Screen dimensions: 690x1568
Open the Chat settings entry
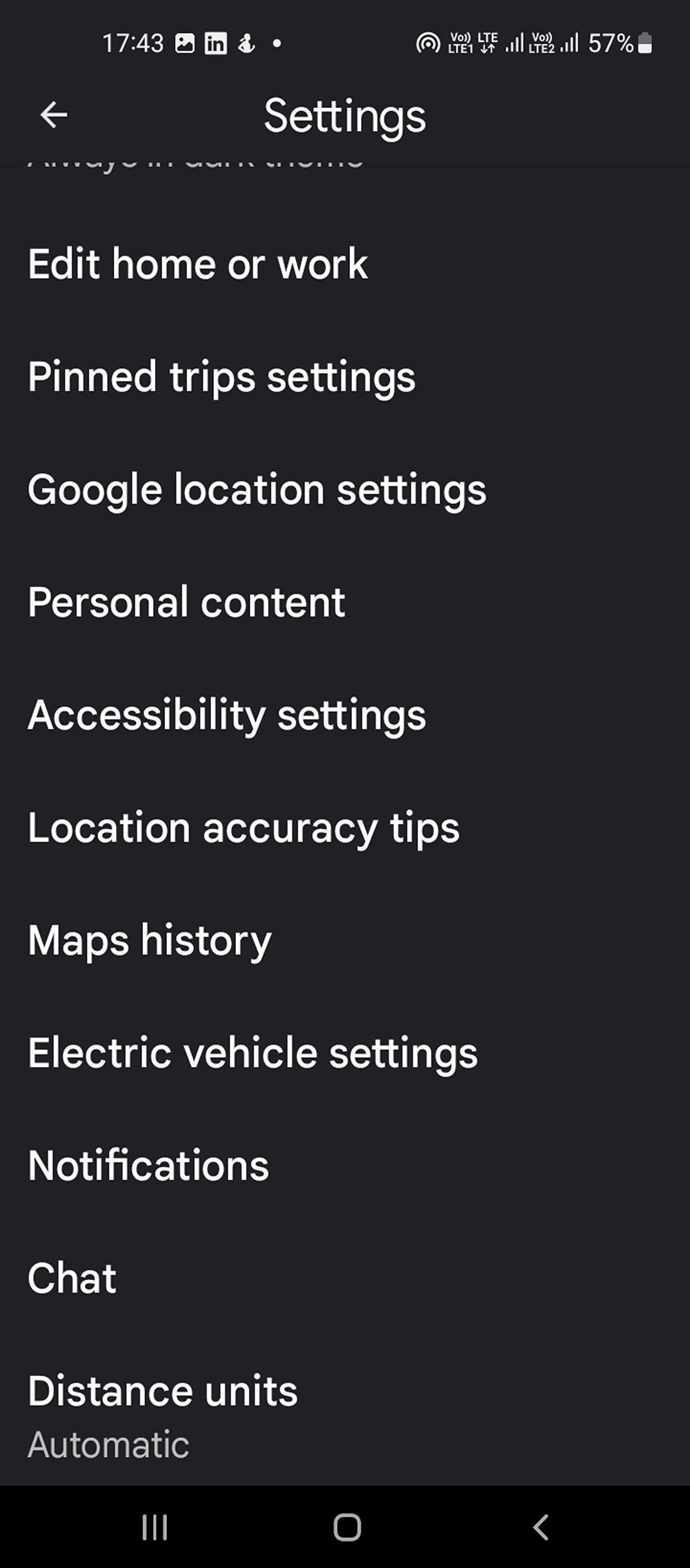coord(72,1278)
